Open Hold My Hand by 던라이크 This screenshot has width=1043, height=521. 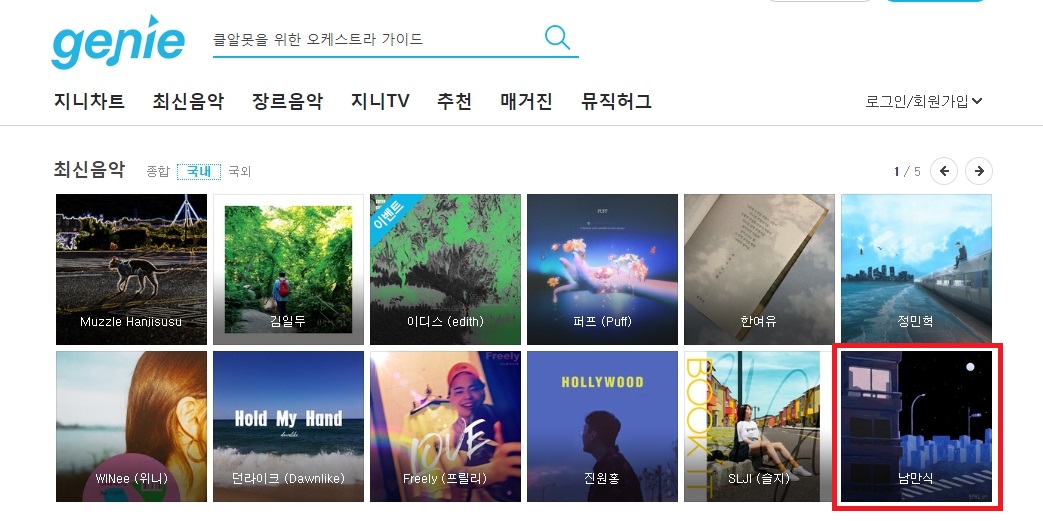(x=288, y=426)
